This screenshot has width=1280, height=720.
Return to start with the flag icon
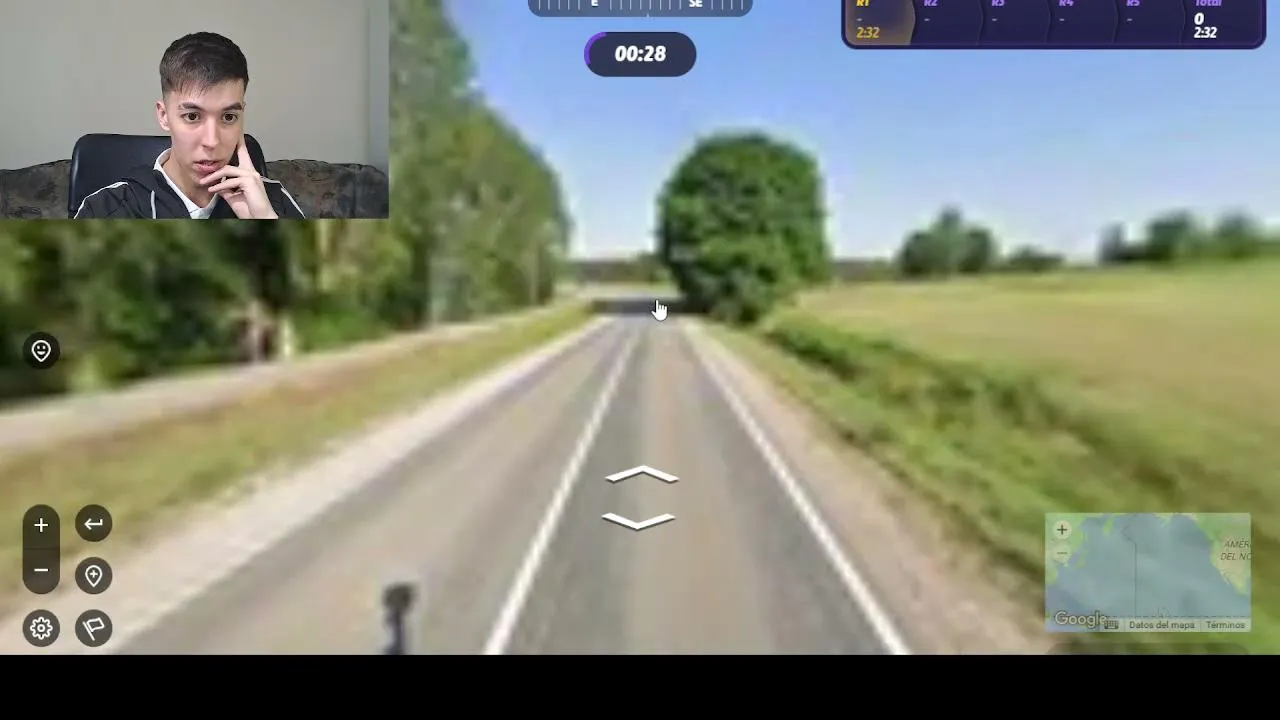coord(93,628)
